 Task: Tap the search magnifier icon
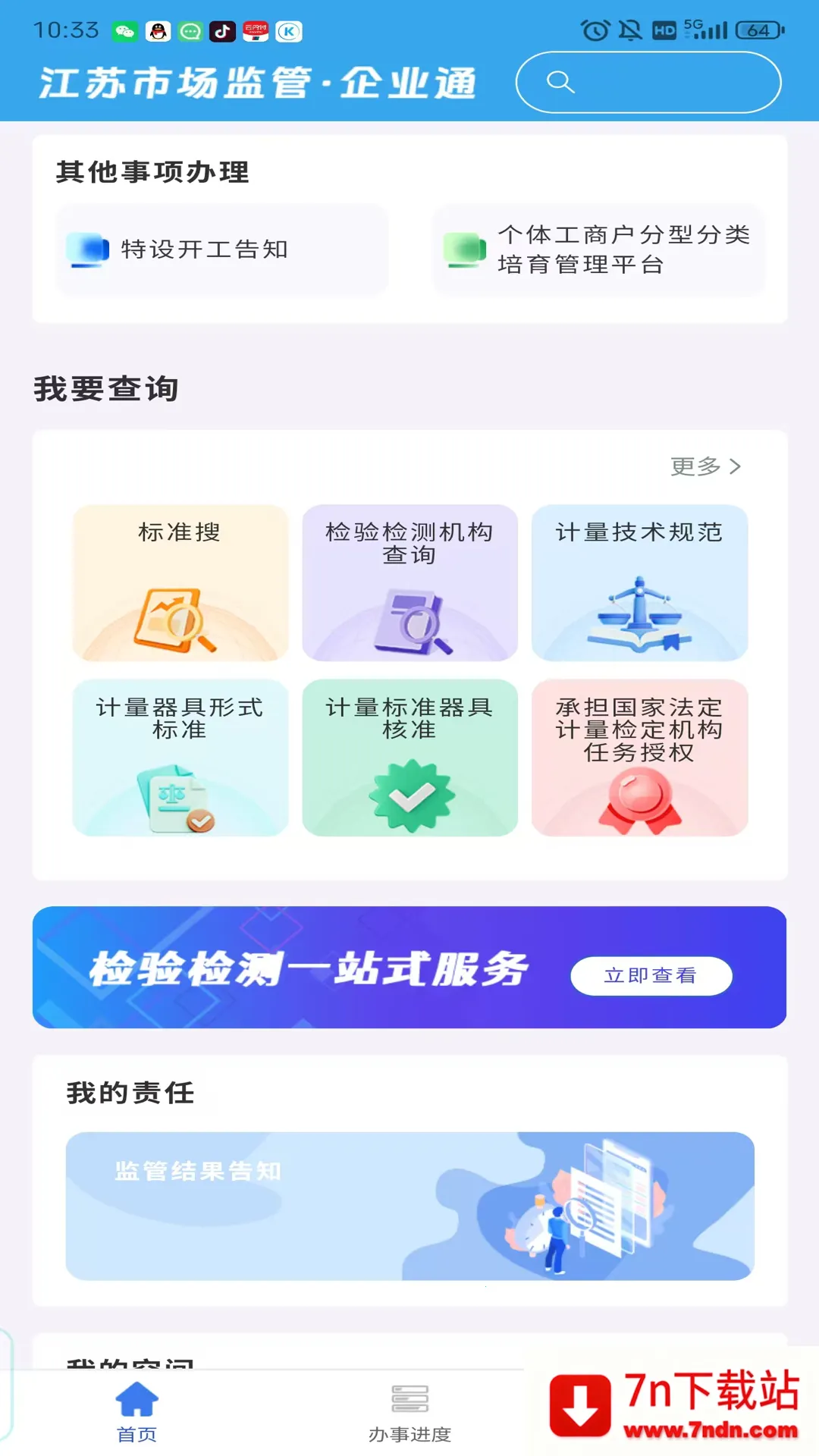coord(560,82)
